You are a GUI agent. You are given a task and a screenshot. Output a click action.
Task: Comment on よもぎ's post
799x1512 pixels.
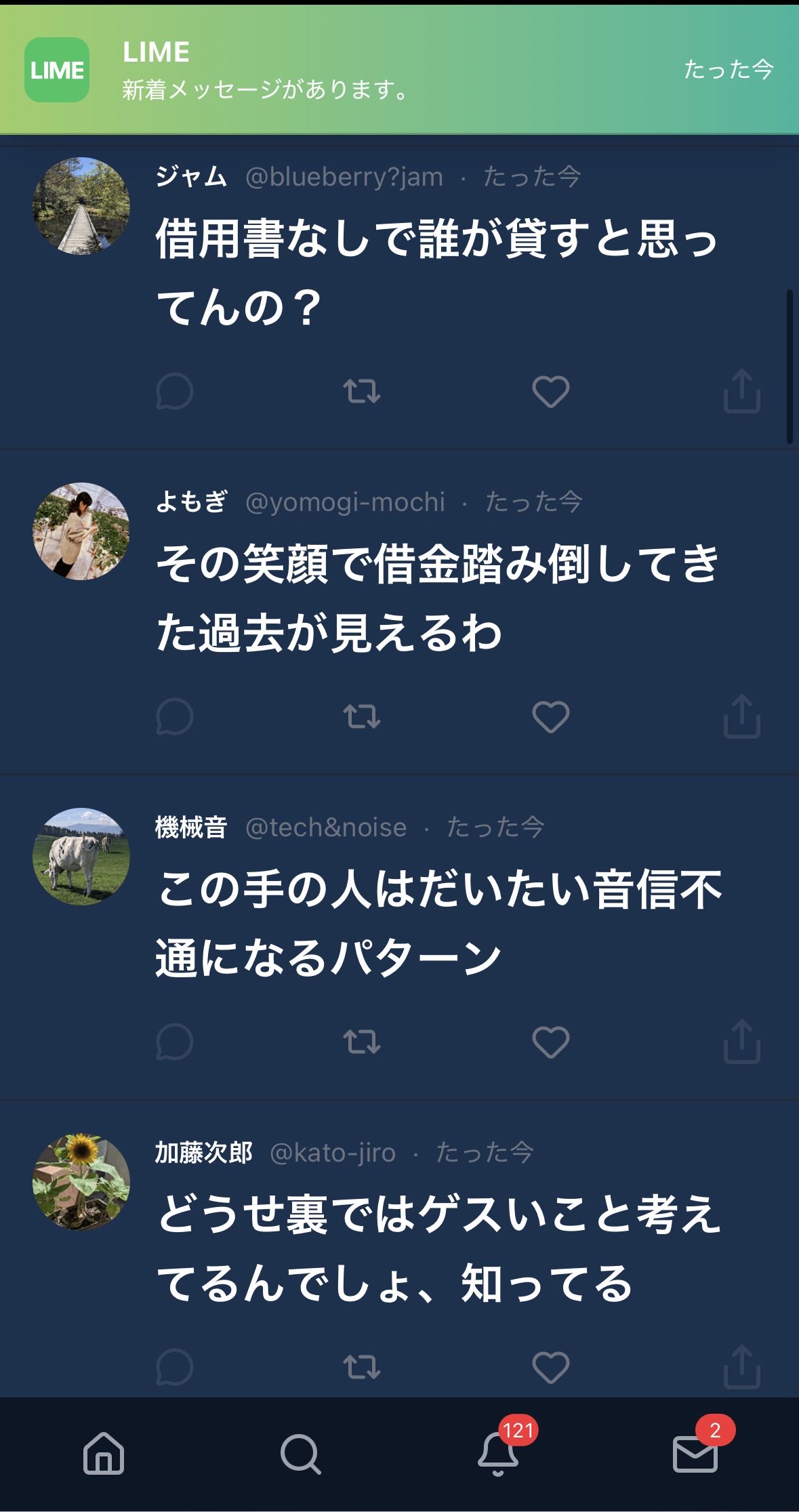174,717
